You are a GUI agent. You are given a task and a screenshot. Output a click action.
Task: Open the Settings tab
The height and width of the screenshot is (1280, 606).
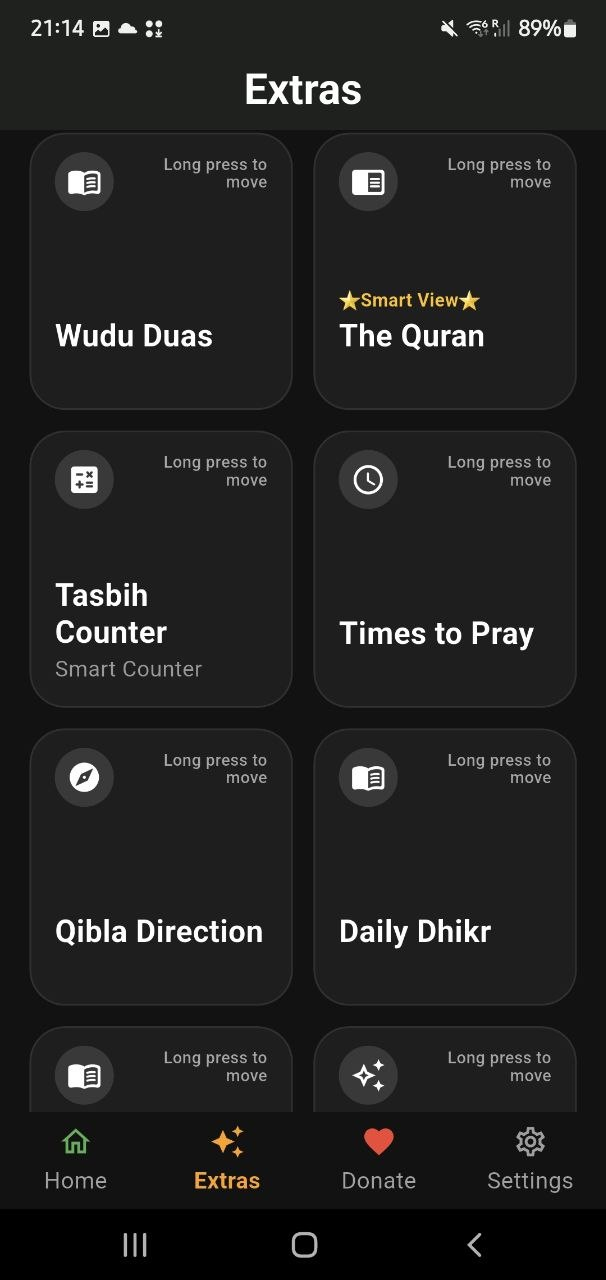(x=530, y=1160)
